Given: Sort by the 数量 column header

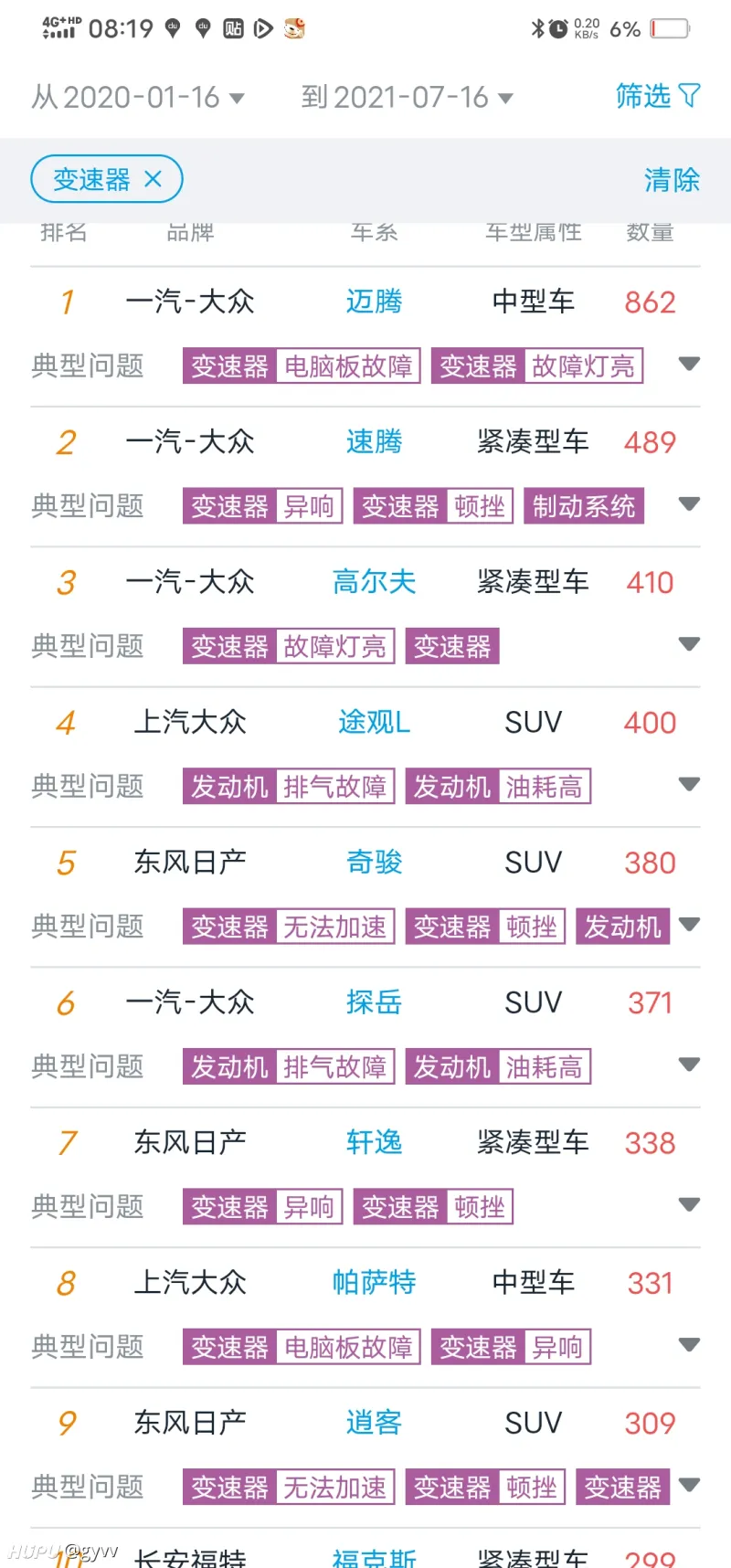Looking at the screenshot, I should pyautogui.click(x=650, y=232).
